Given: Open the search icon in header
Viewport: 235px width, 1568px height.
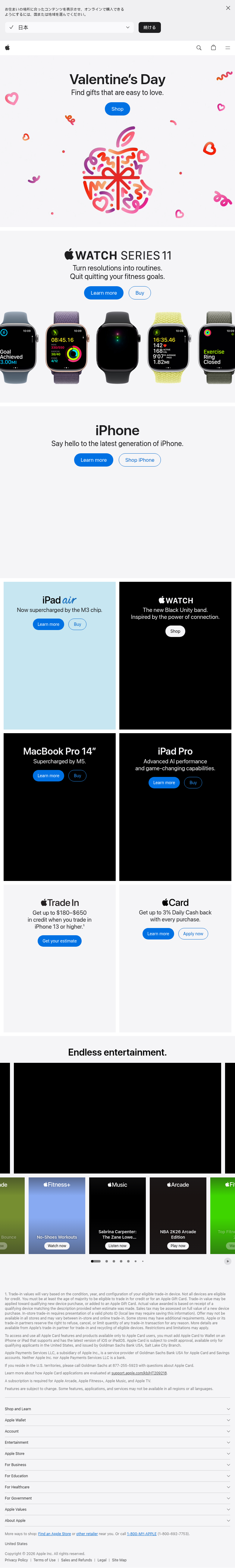Looking at the screenshot, I should [199, 47].
